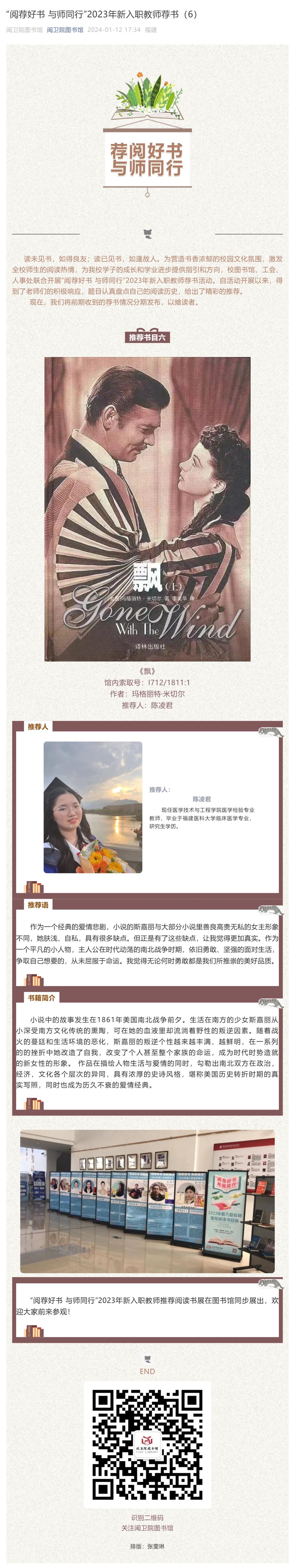Open the blue 闽卫院图书馆 account link

pyautogui.click(x=65, y=29)
